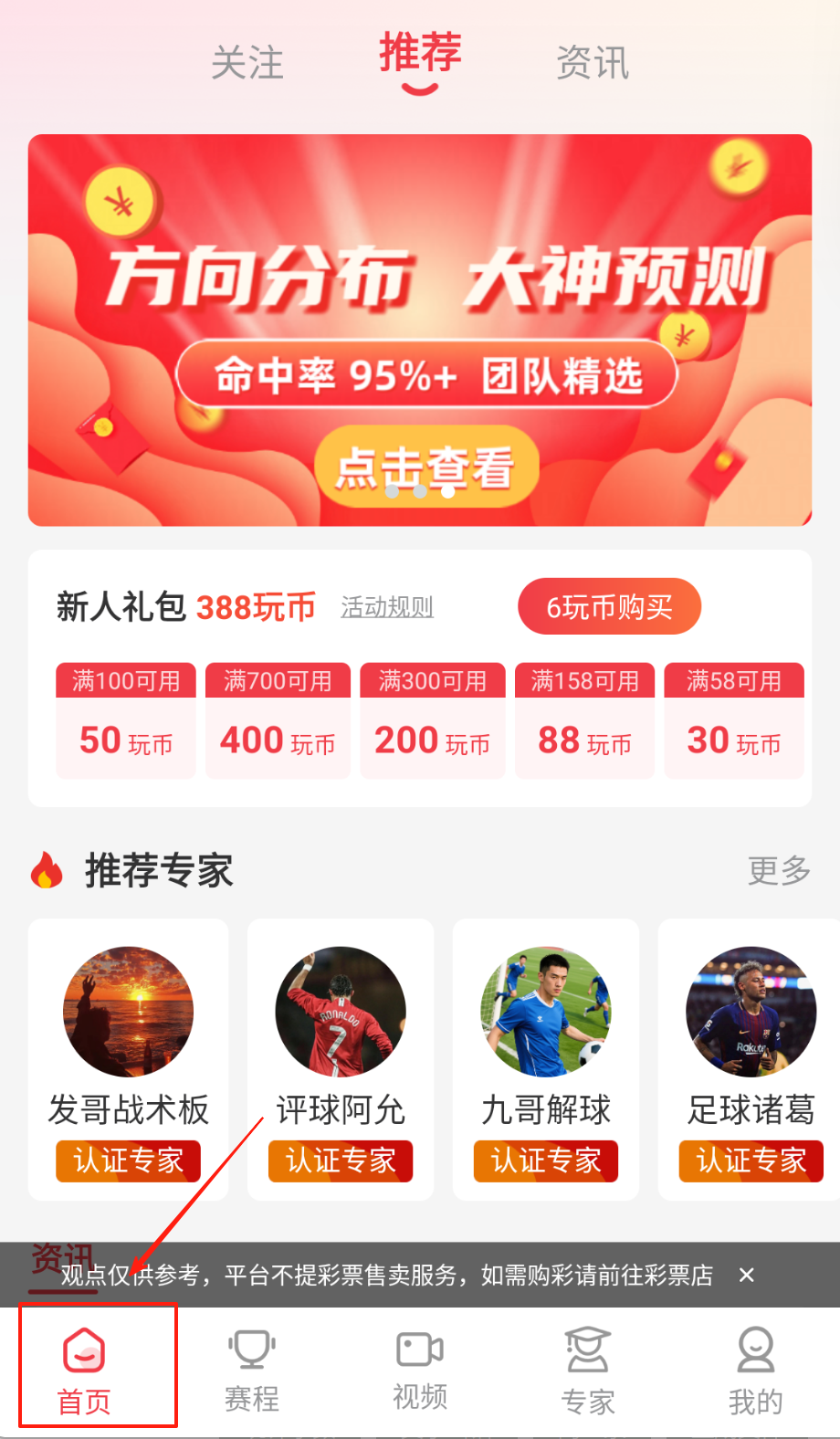
Task: Open expert 评球阿允's profile
Action: [341, 1057]
